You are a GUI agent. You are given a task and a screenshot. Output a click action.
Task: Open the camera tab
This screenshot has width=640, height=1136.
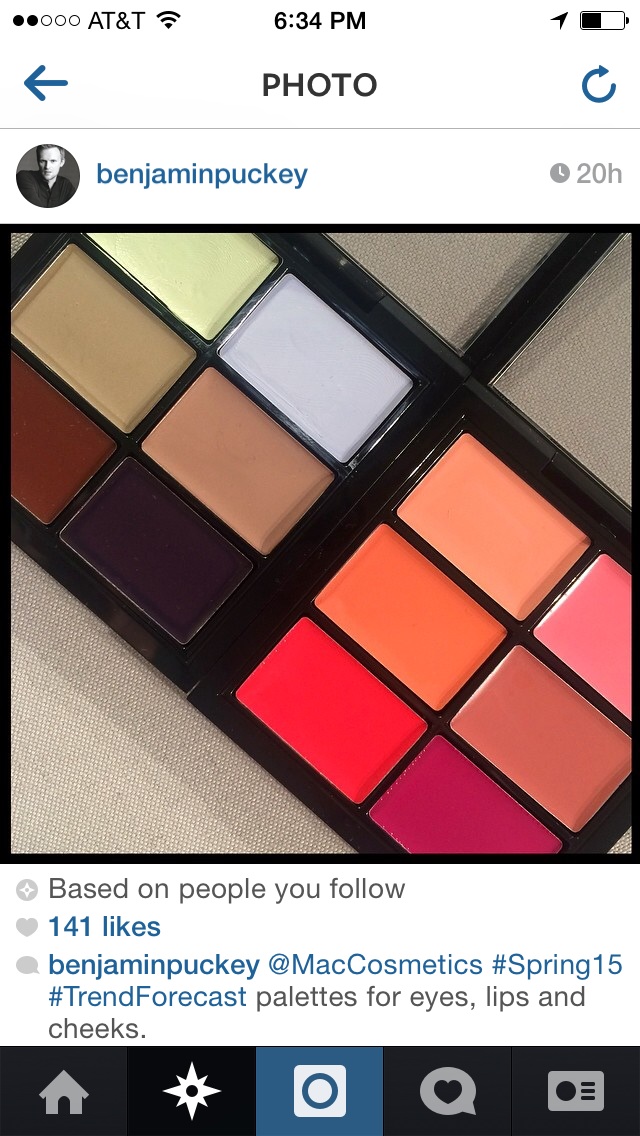(320, 1091)
